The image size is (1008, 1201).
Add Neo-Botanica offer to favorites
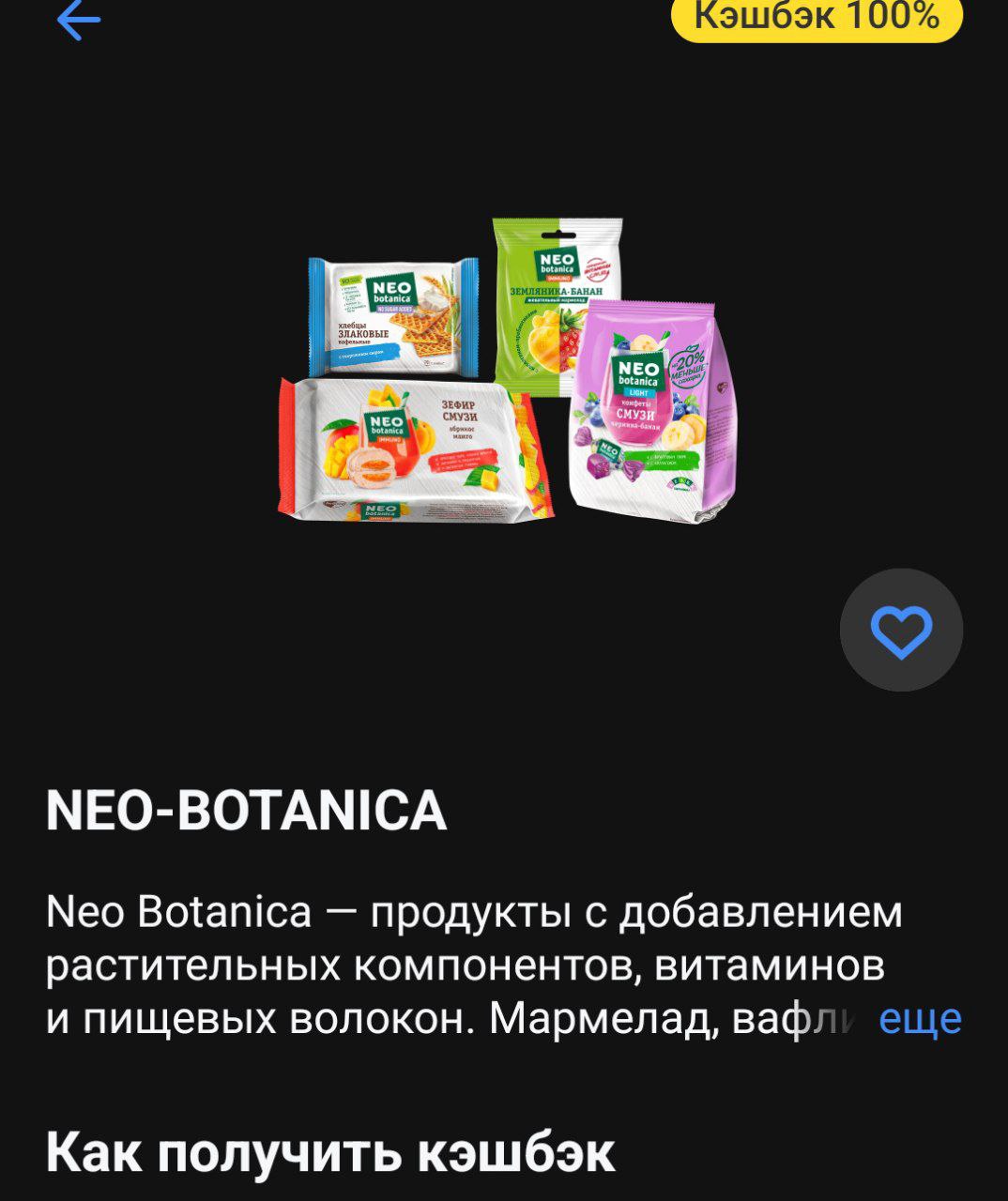[901, 631]
